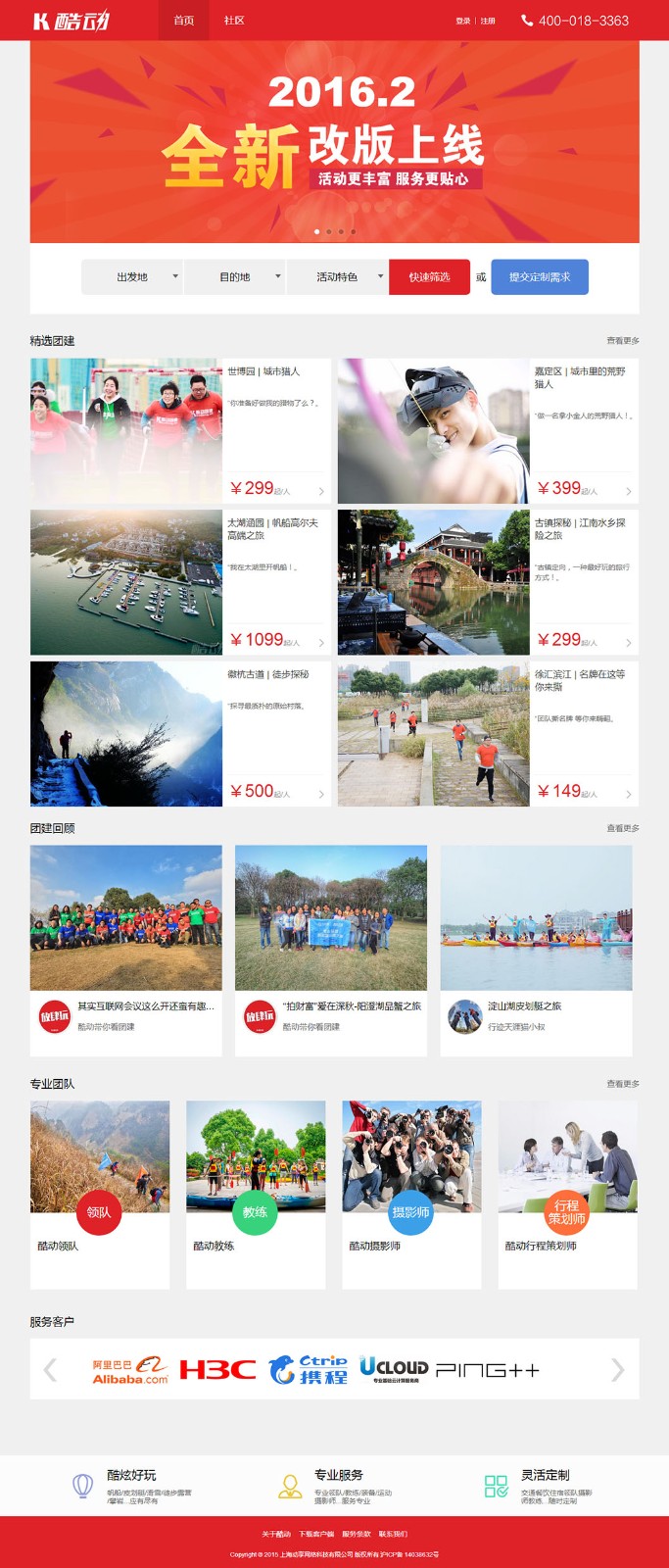669x1568 pixels.
Task: Show previous client logos with left arrow
Action: [51, 1369]
